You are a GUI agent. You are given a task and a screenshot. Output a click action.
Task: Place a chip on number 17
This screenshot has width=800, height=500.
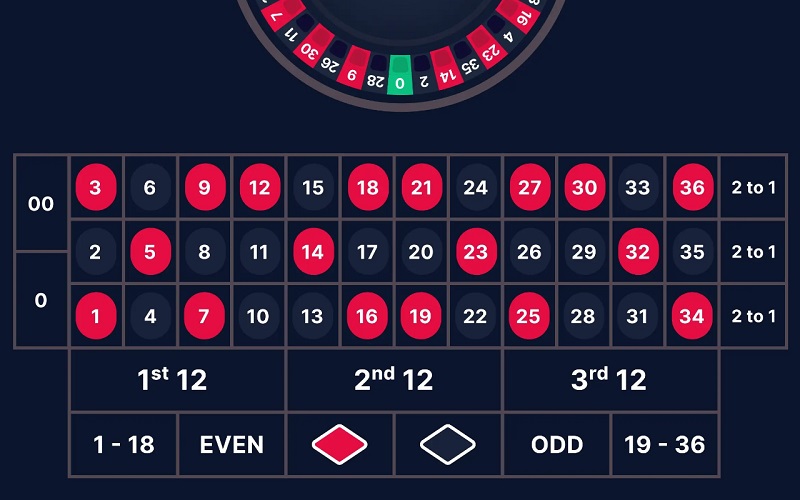367,252
